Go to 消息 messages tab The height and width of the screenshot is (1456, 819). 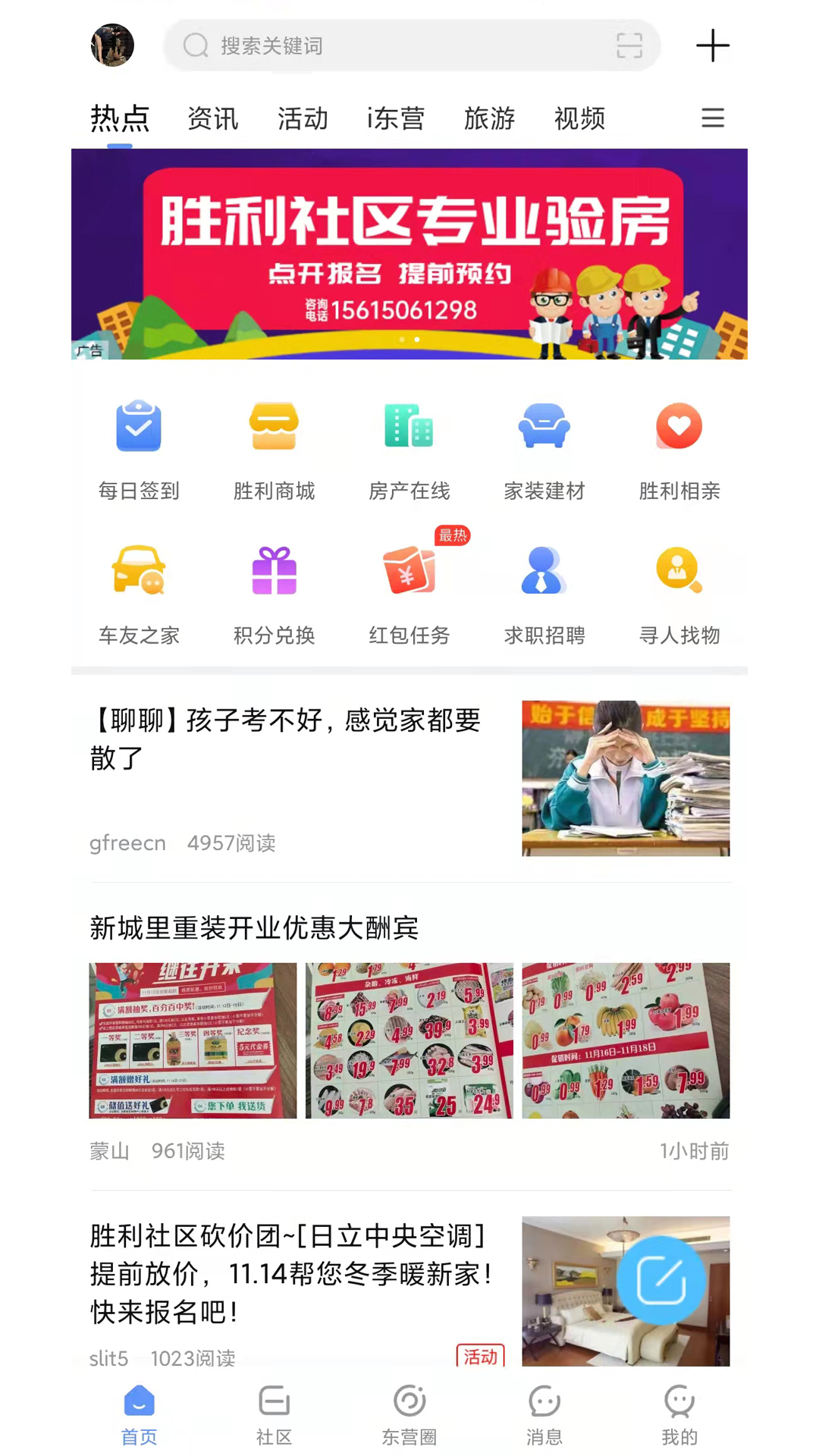pyautogui.click(x=544, y=1415)
